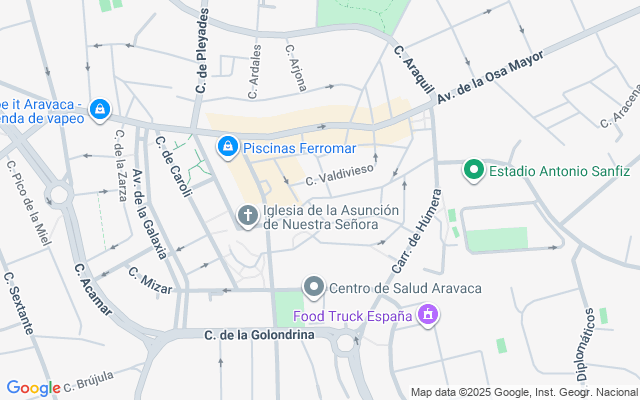The height and width of the screenshot is (400, 640).
Task: Select the Iglesia de la Asunción marker
Action: (x=247, y=215)
